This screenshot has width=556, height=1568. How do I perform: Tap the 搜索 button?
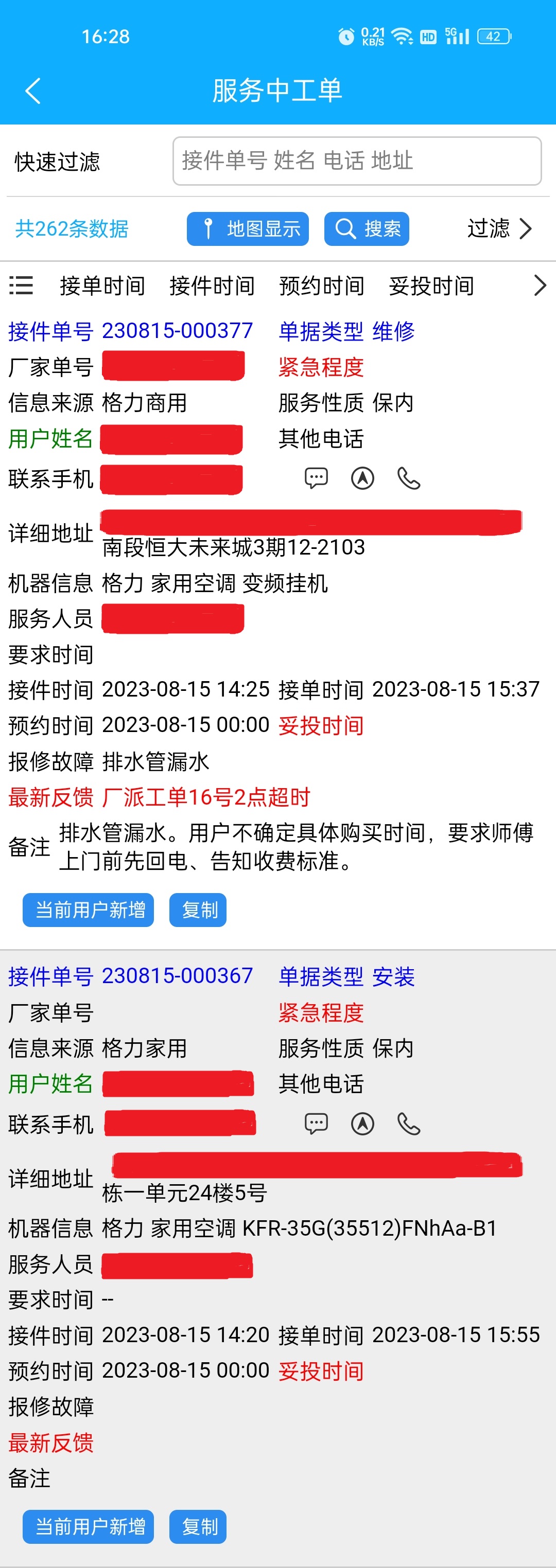(x=367, y=229)
